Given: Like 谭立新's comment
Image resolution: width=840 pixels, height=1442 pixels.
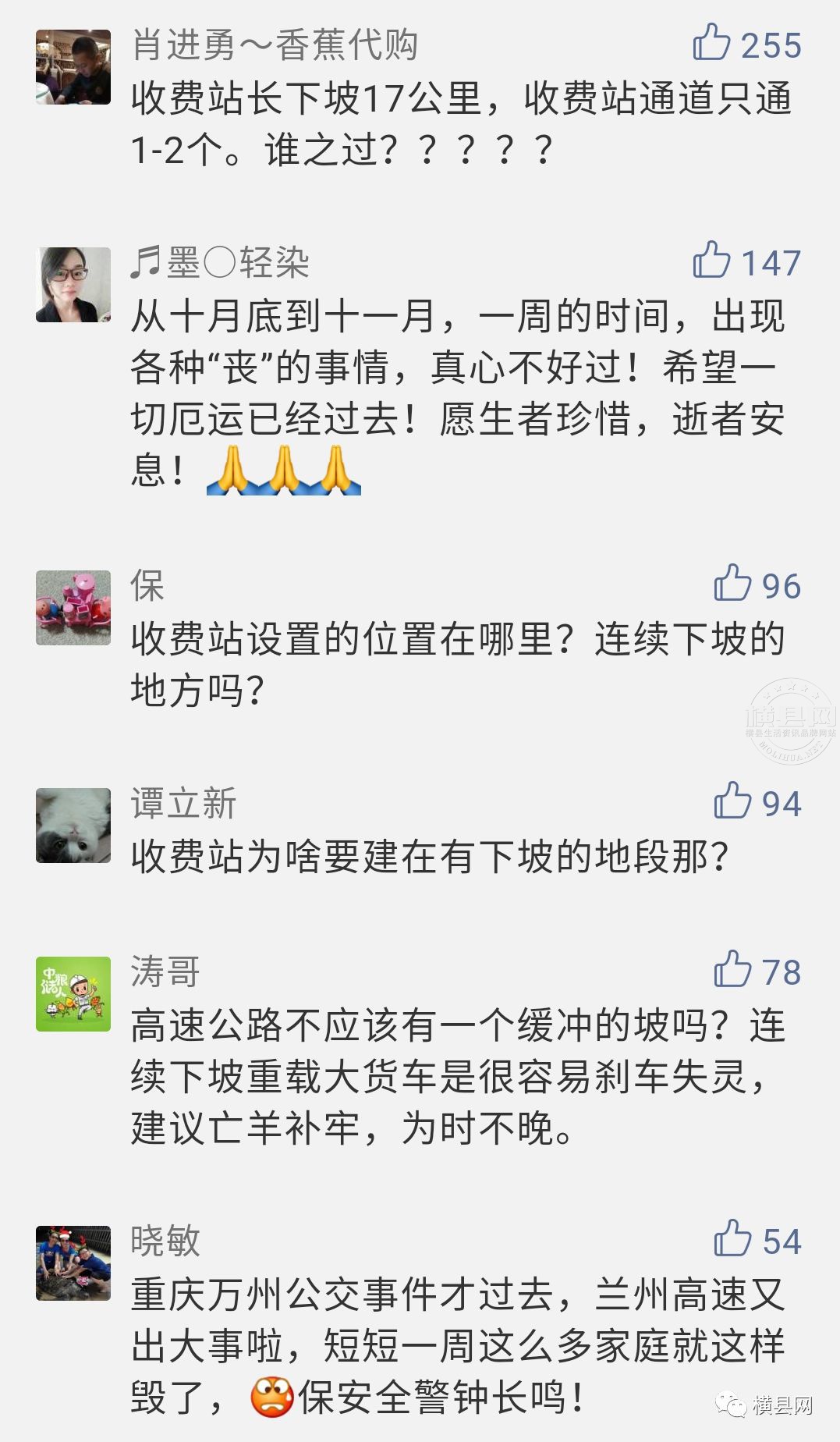Looking at the screenshot, I should tap(732, 801).
